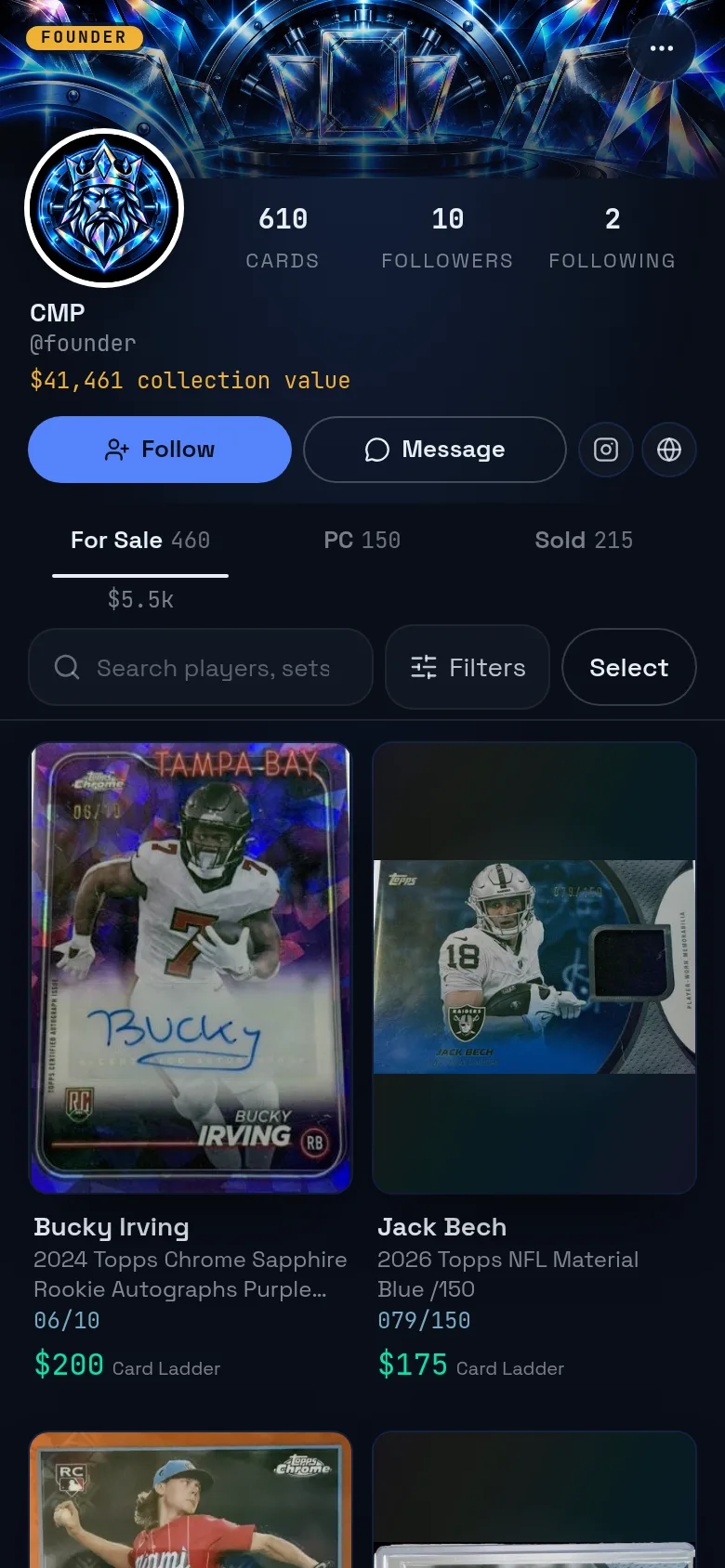View the followers list
725x1568 pixels.
(x=447, y=238)
